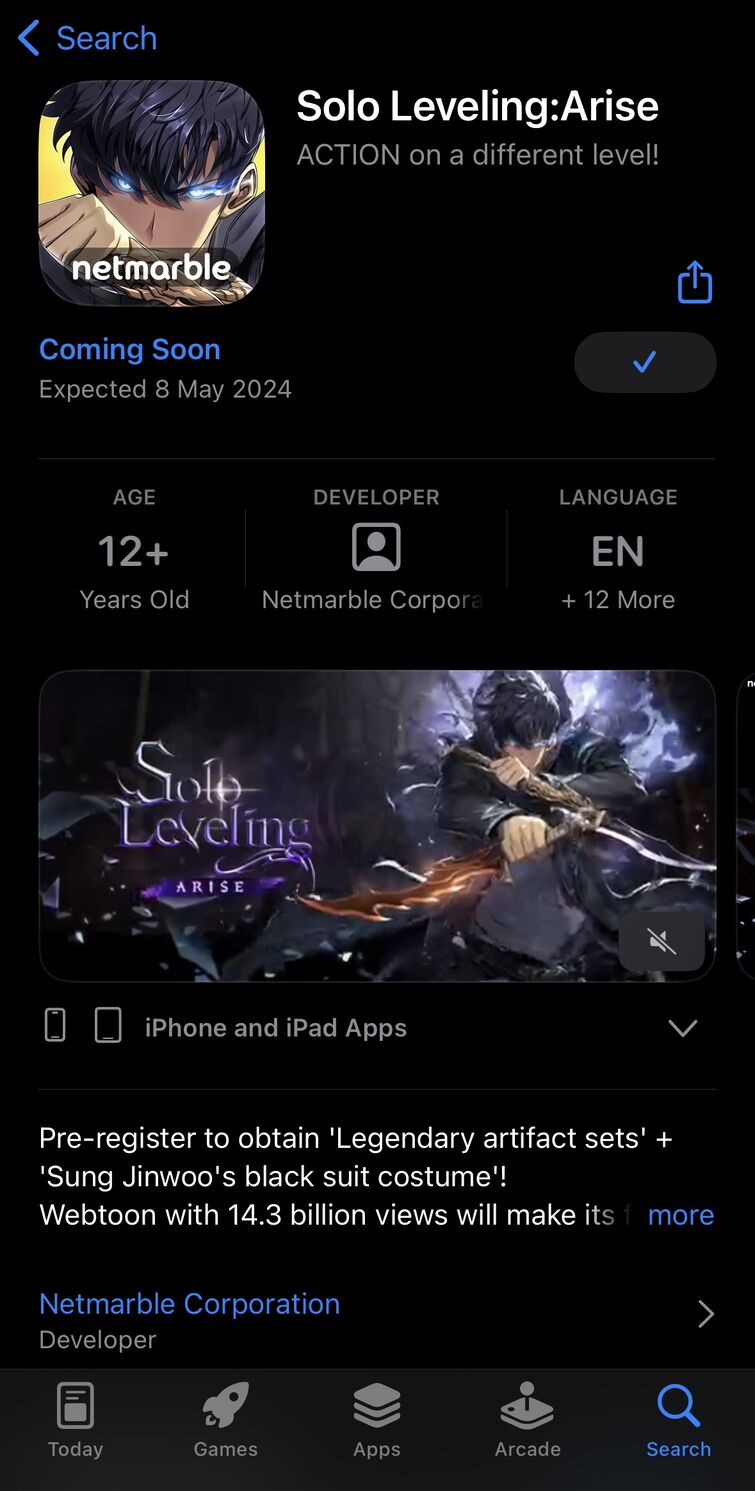Unmute the Solo Leveling trailer video
Screen dimensions: 755x1491
[661, 941]
